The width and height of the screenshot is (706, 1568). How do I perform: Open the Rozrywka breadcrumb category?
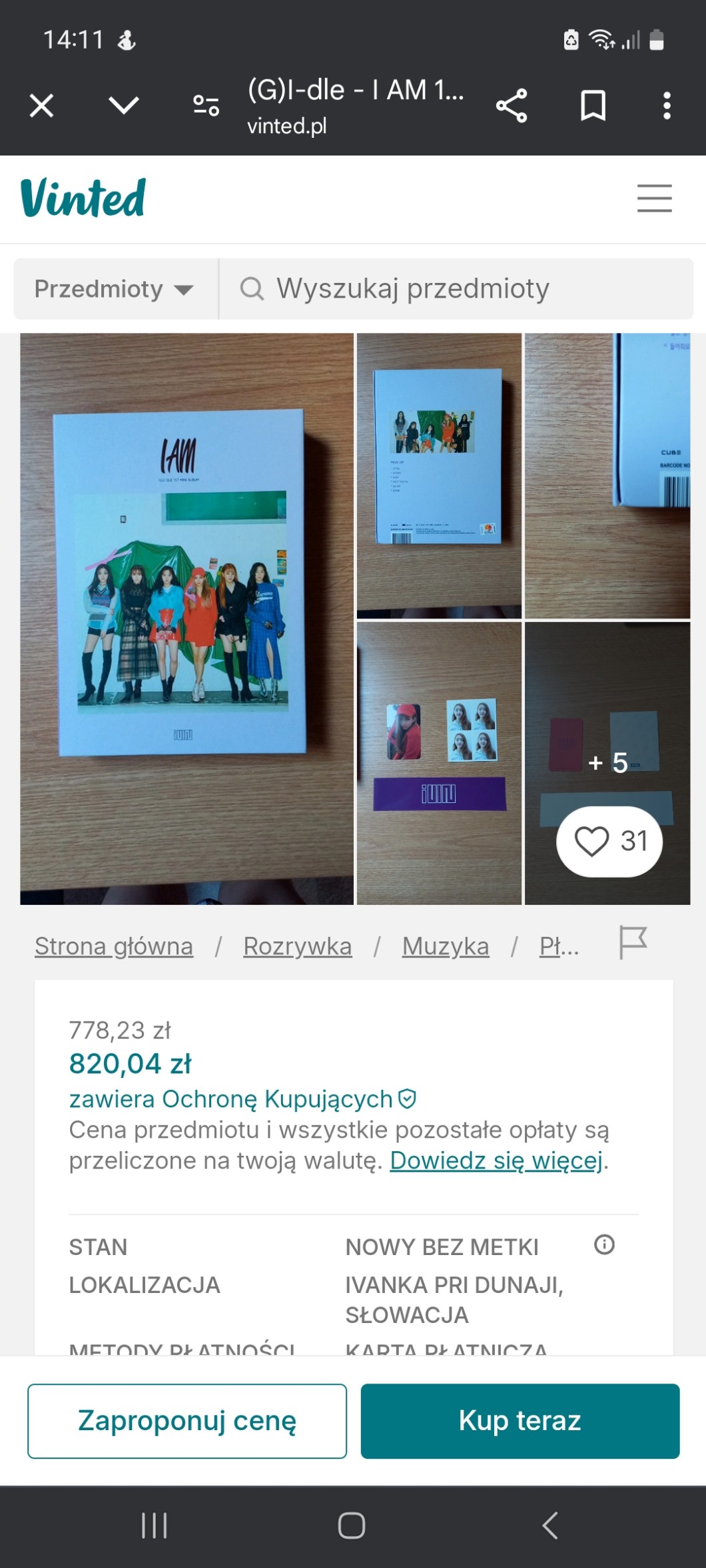tap(297, 946)
